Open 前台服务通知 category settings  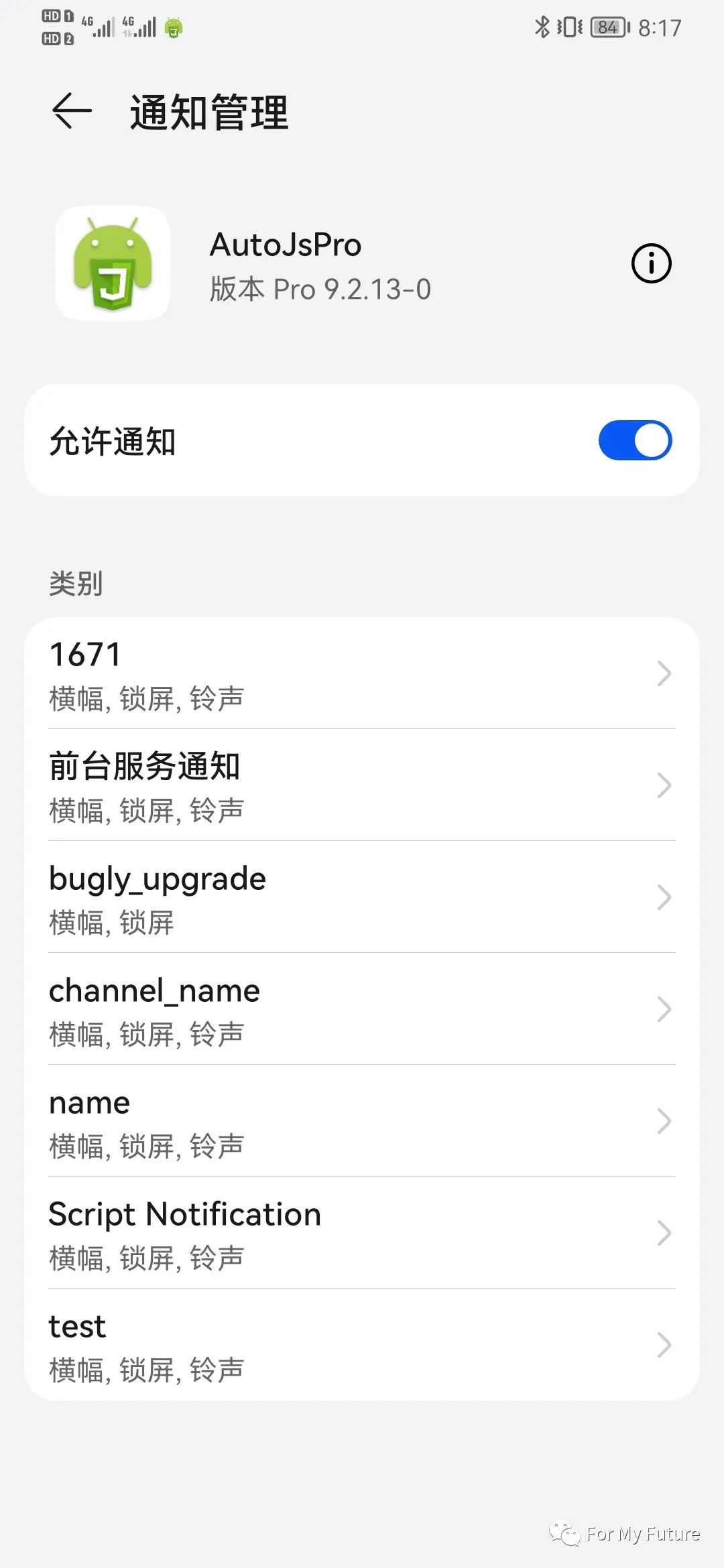[x=362, y=785]
